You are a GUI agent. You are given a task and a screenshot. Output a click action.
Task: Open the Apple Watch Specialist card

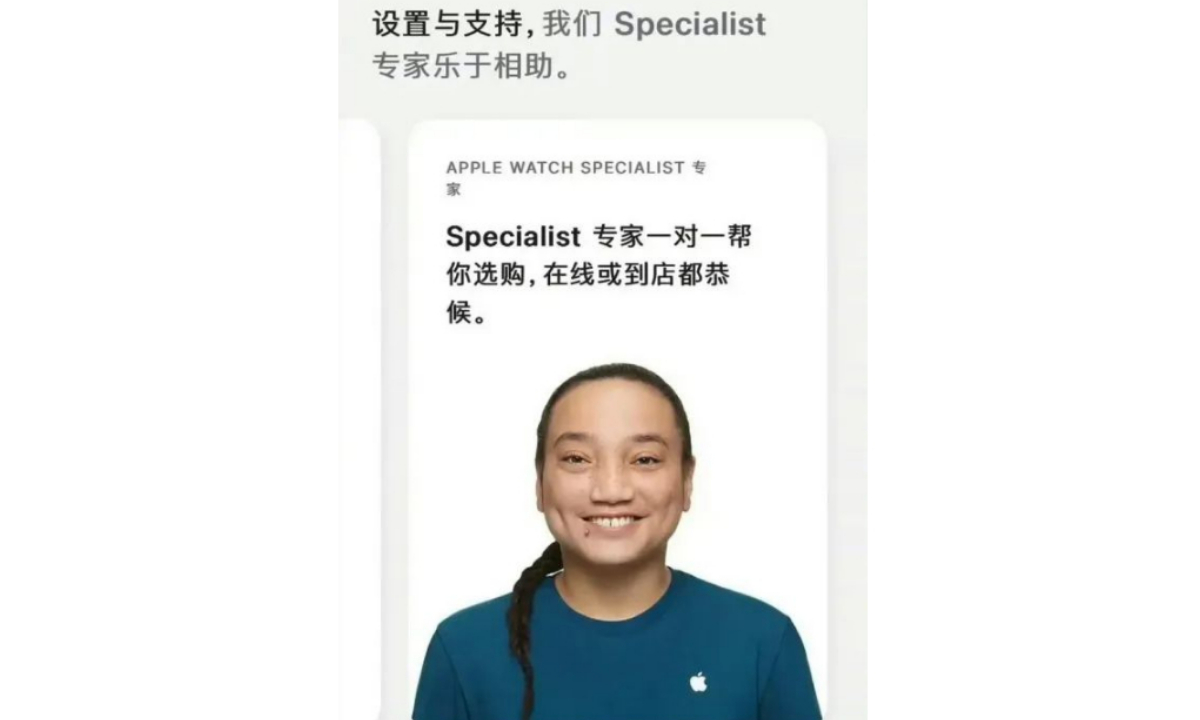point(617,270)
